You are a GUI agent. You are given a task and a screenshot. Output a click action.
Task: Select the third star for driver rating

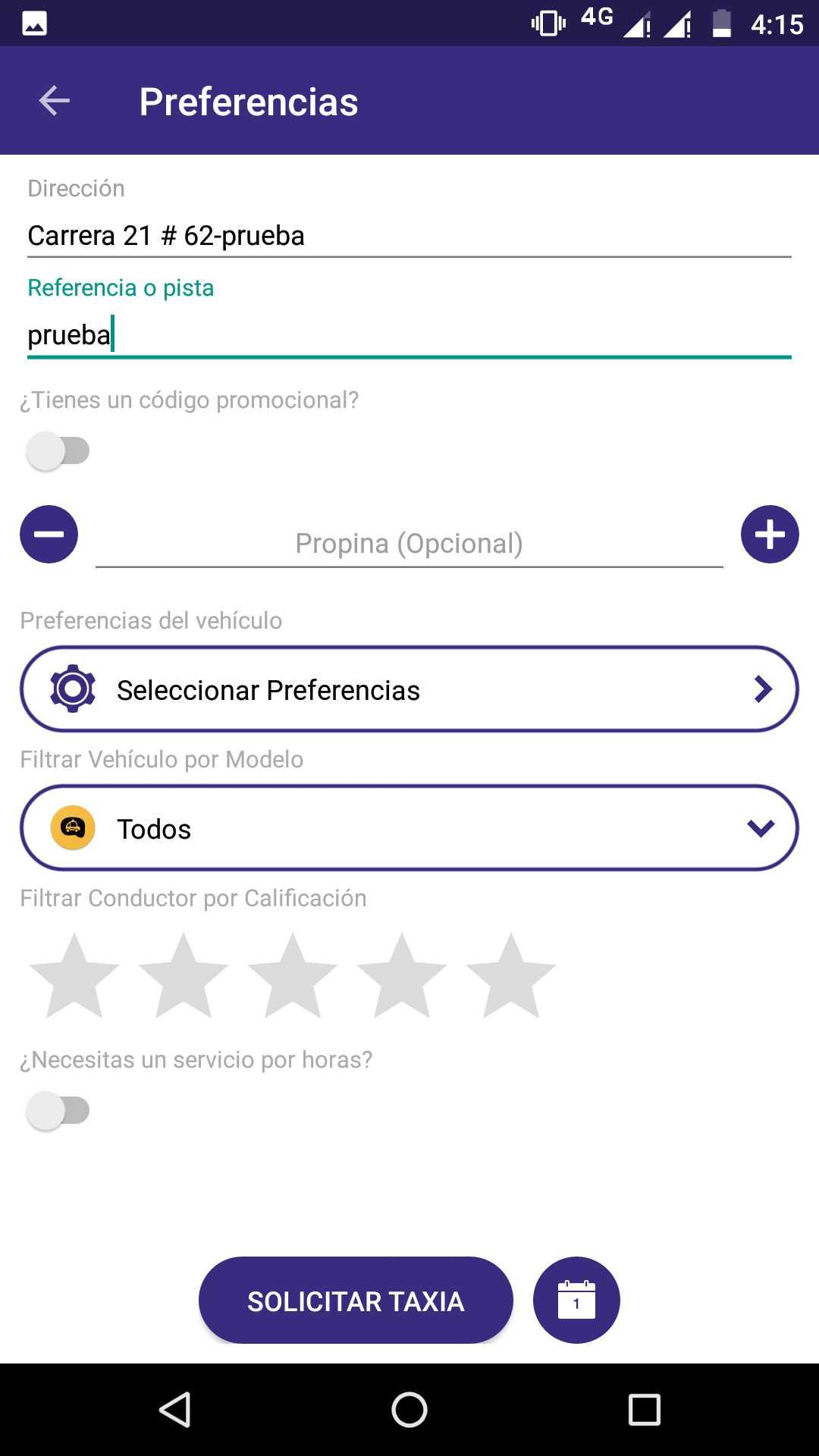293,976
